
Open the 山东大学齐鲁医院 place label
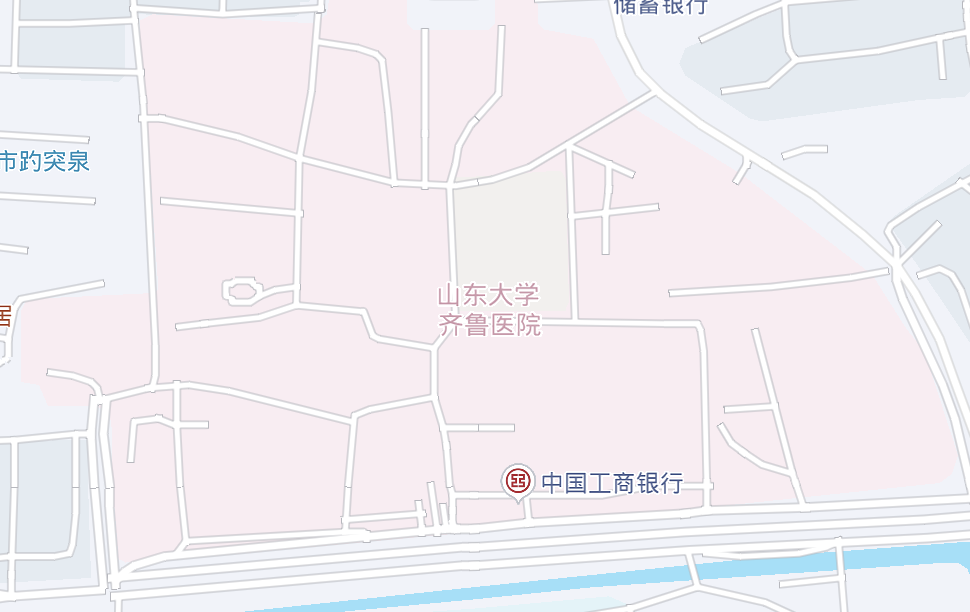click(x=489, y=310)
